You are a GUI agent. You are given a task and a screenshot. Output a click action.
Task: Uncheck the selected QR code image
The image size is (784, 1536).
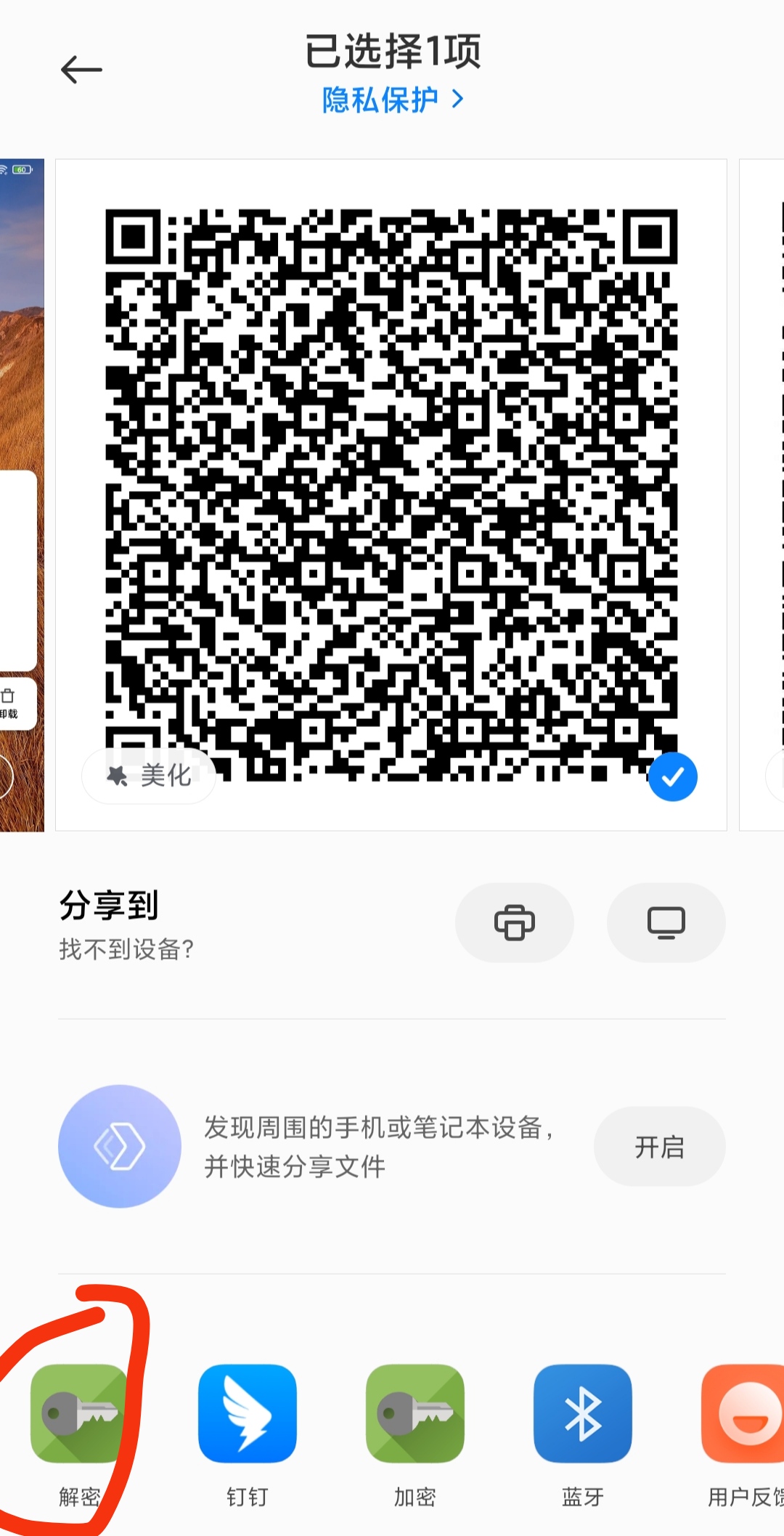[x=672, y=776]
